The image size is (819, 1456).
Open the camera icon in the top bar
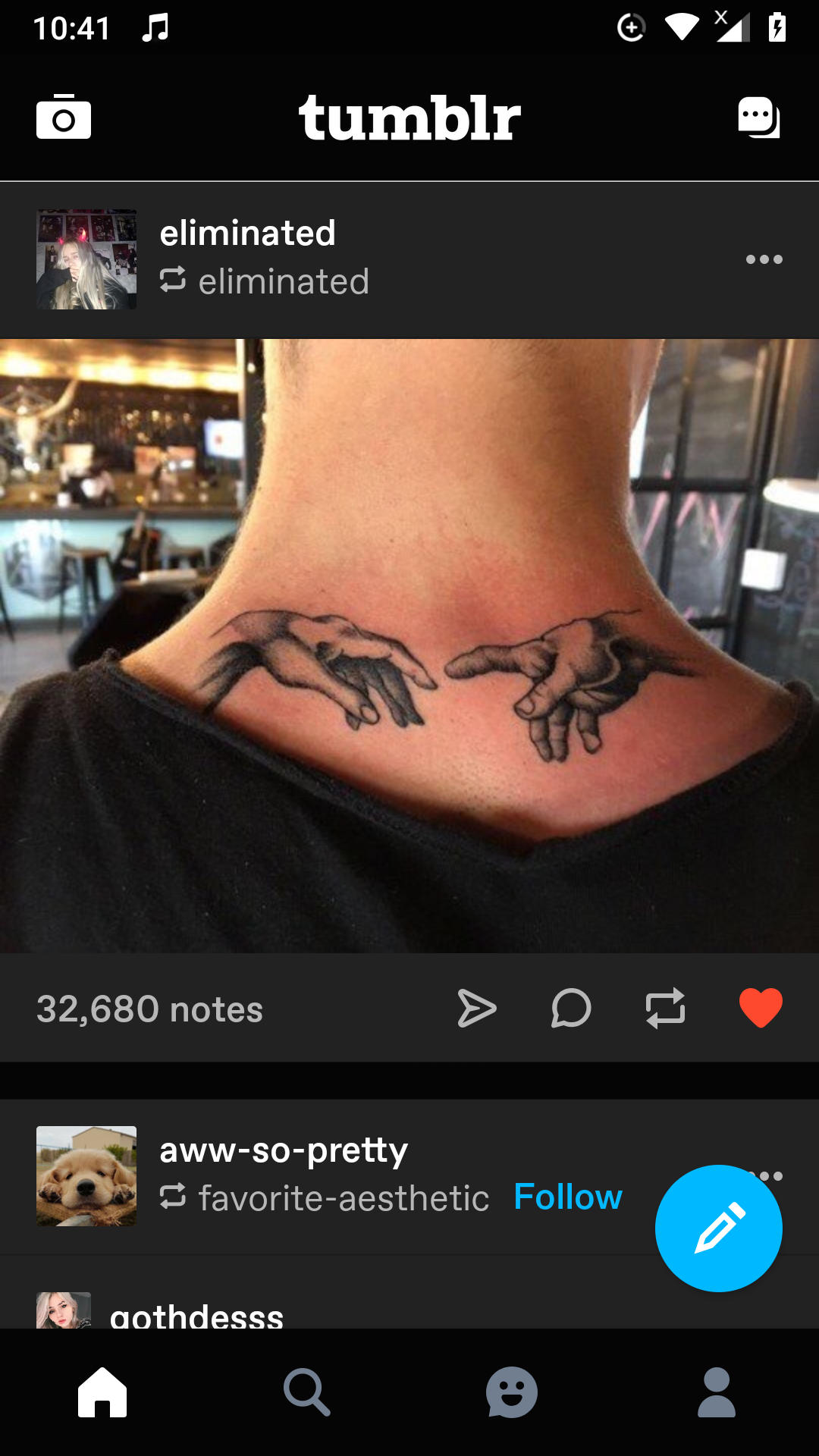(x=64, y=118)
